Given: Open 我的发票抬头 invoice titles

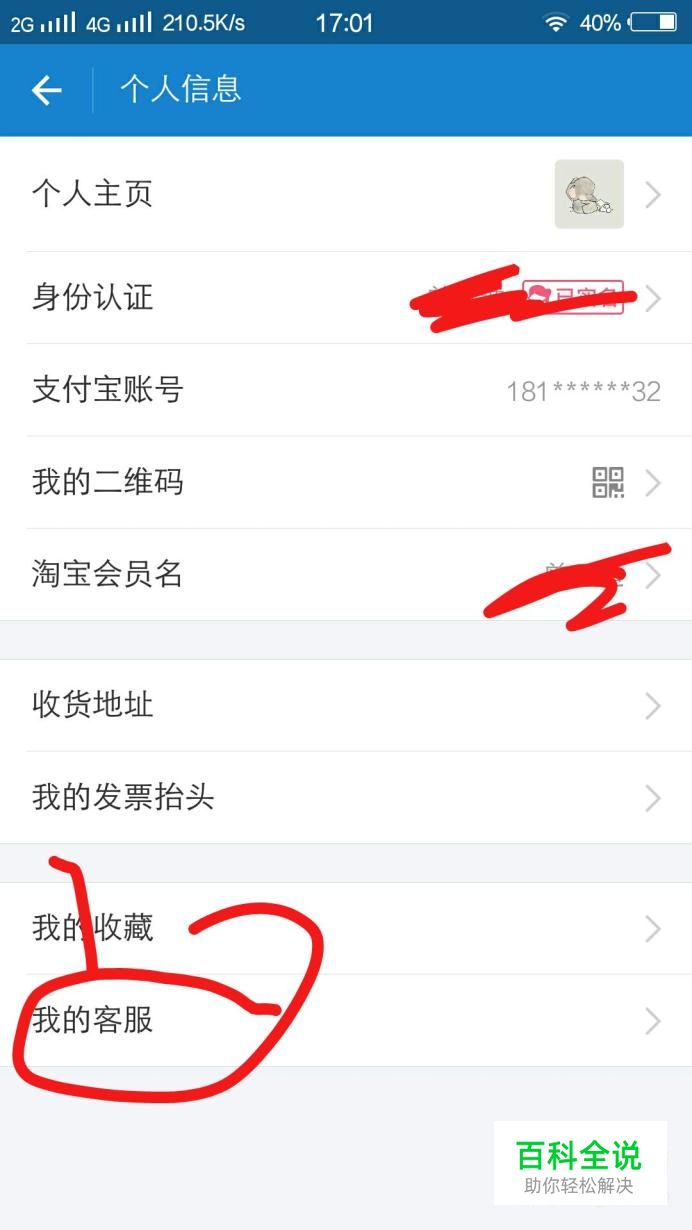Looking at the screenshot, I should click(x=345, y=798).
